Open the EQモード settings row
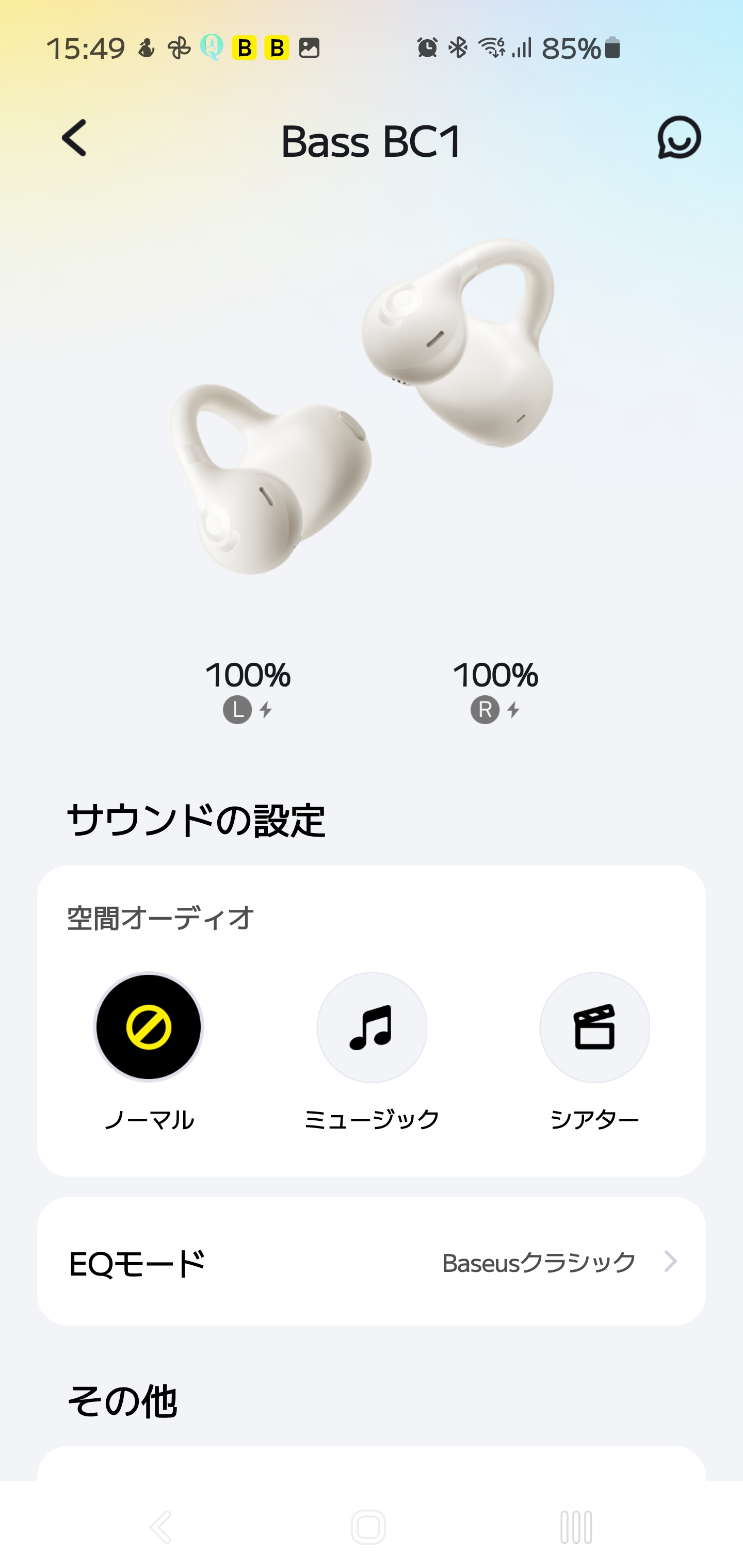The width and height of the screenshot is (743, 1568). [372, 1262]
